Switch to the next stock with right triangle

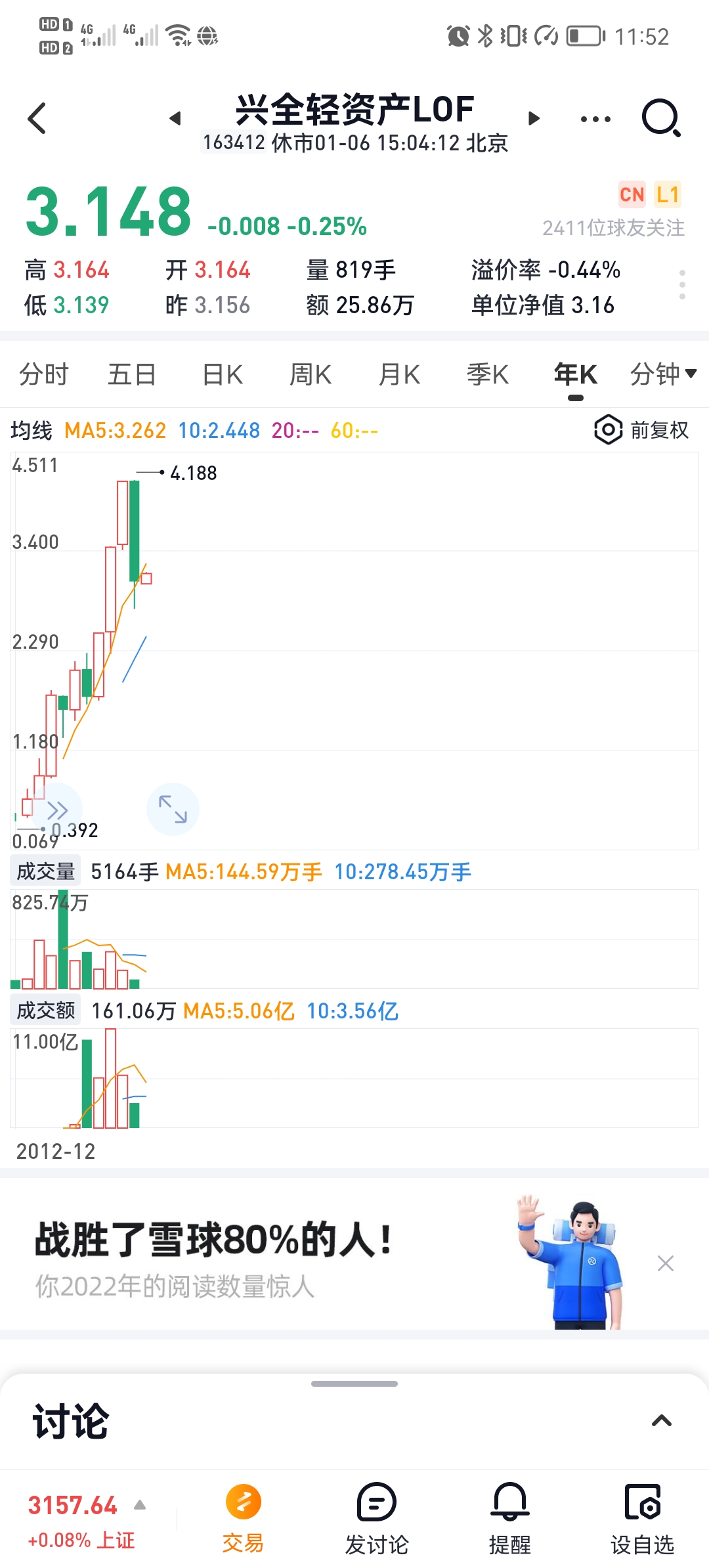(x=534, y=119)
